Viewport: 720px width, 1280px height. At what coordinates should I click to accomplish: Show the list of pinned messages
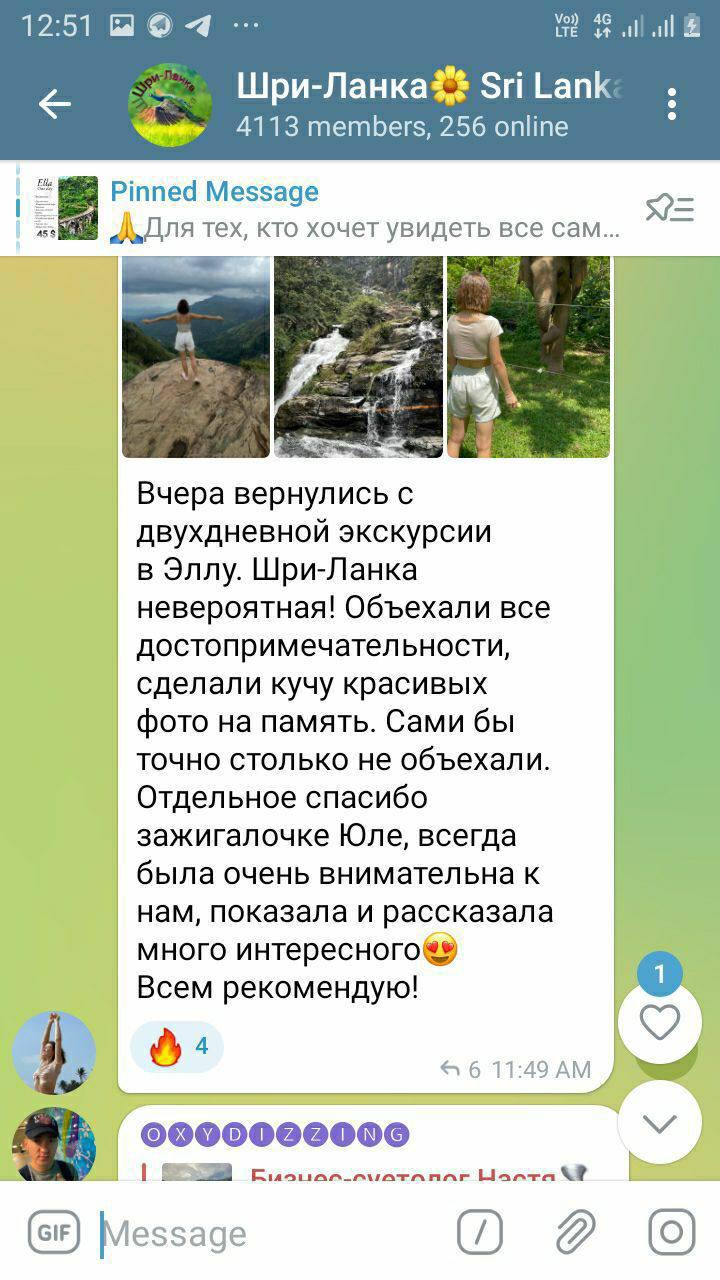(669, 209)
